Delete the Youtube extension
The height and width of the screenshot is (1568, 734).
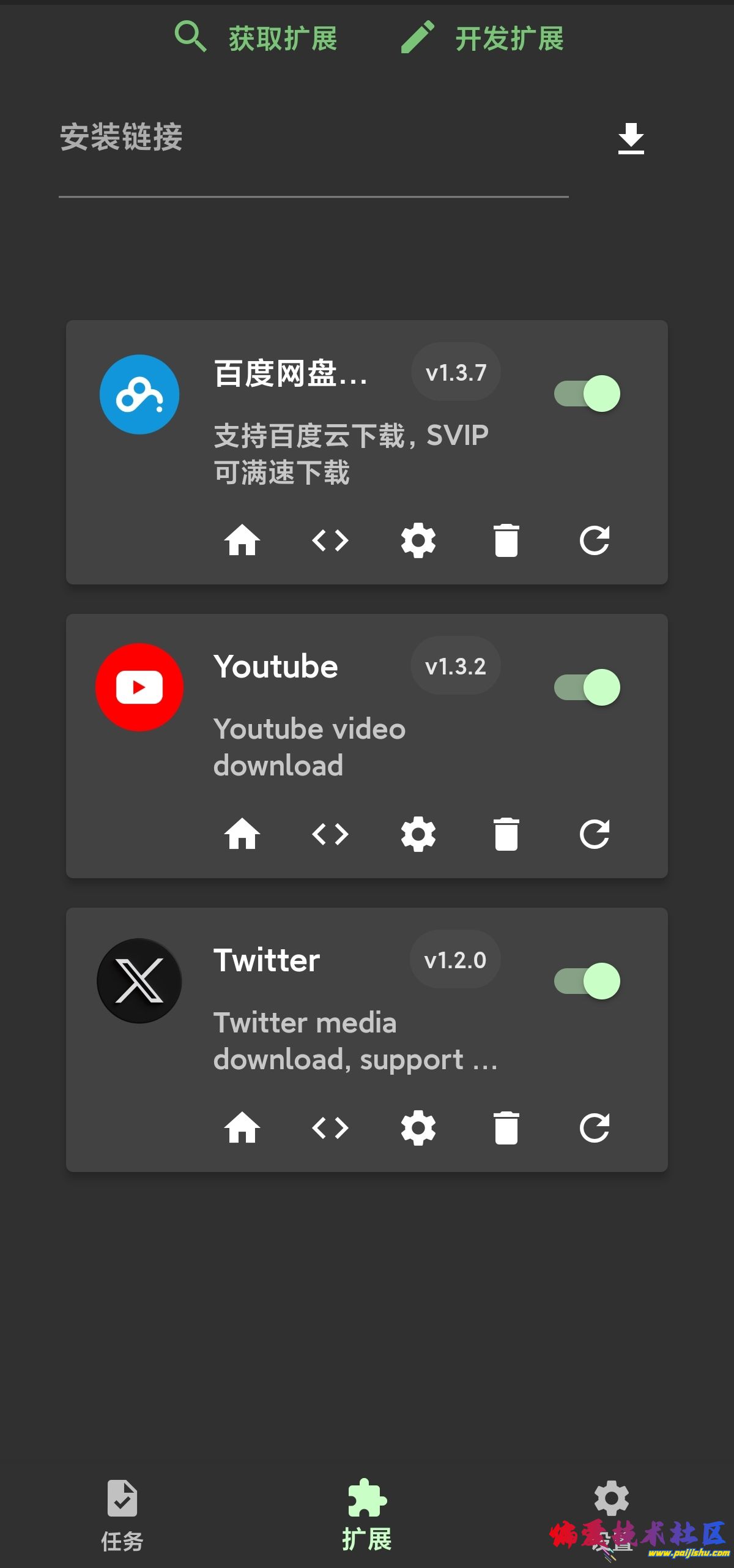[506, 833]
